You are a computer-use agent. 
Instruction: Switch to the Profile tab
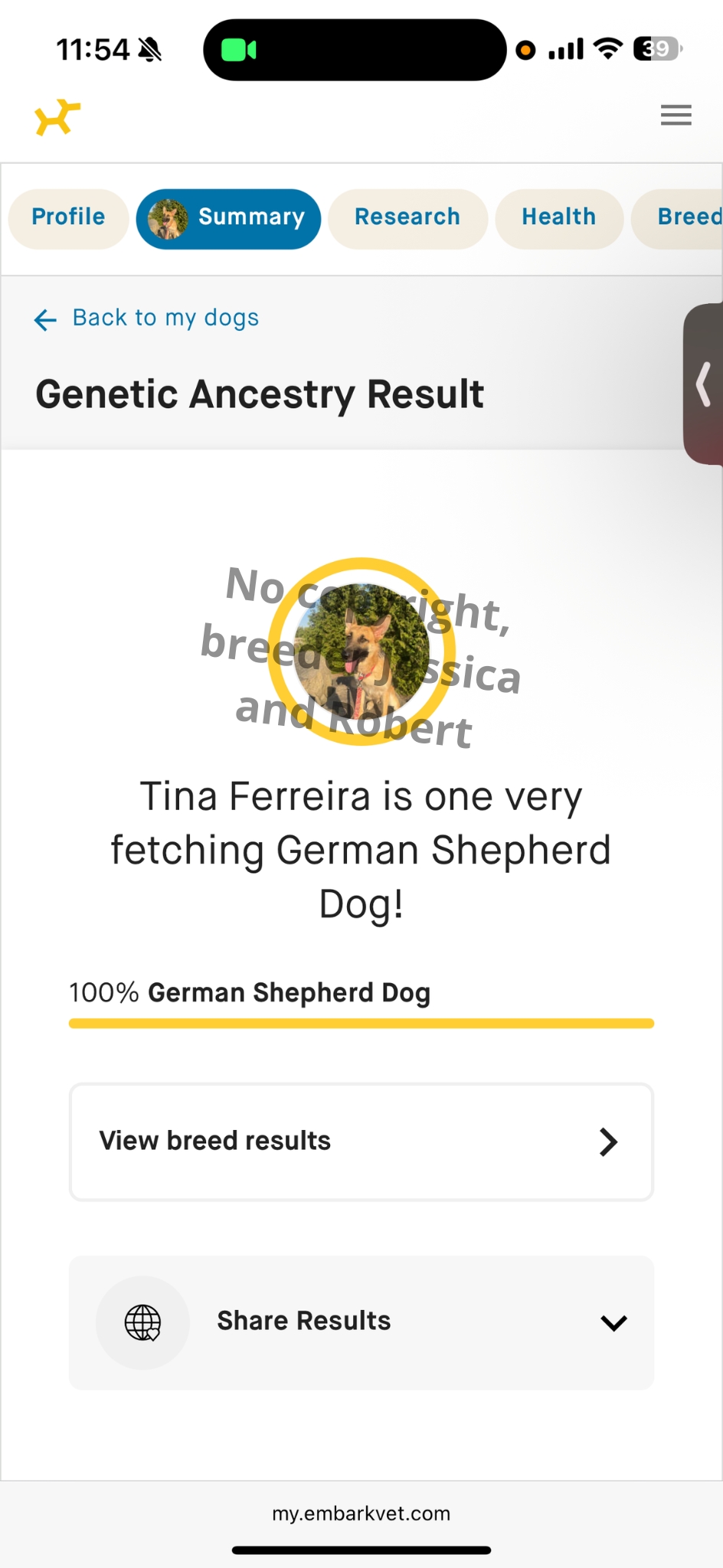(x=68, y=217)
